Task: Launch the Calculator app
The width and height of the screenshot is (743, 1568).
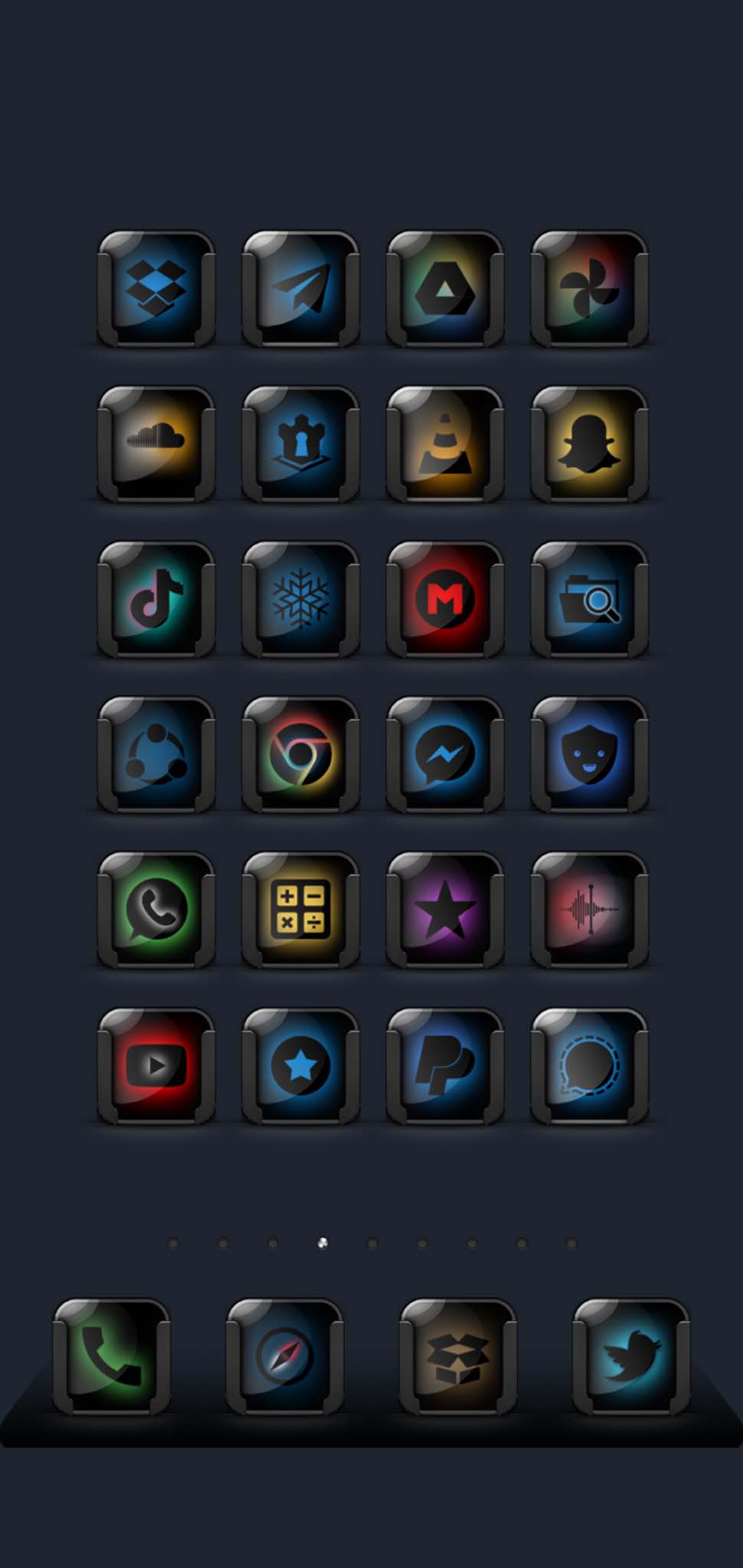Action: tap(300, 910)
